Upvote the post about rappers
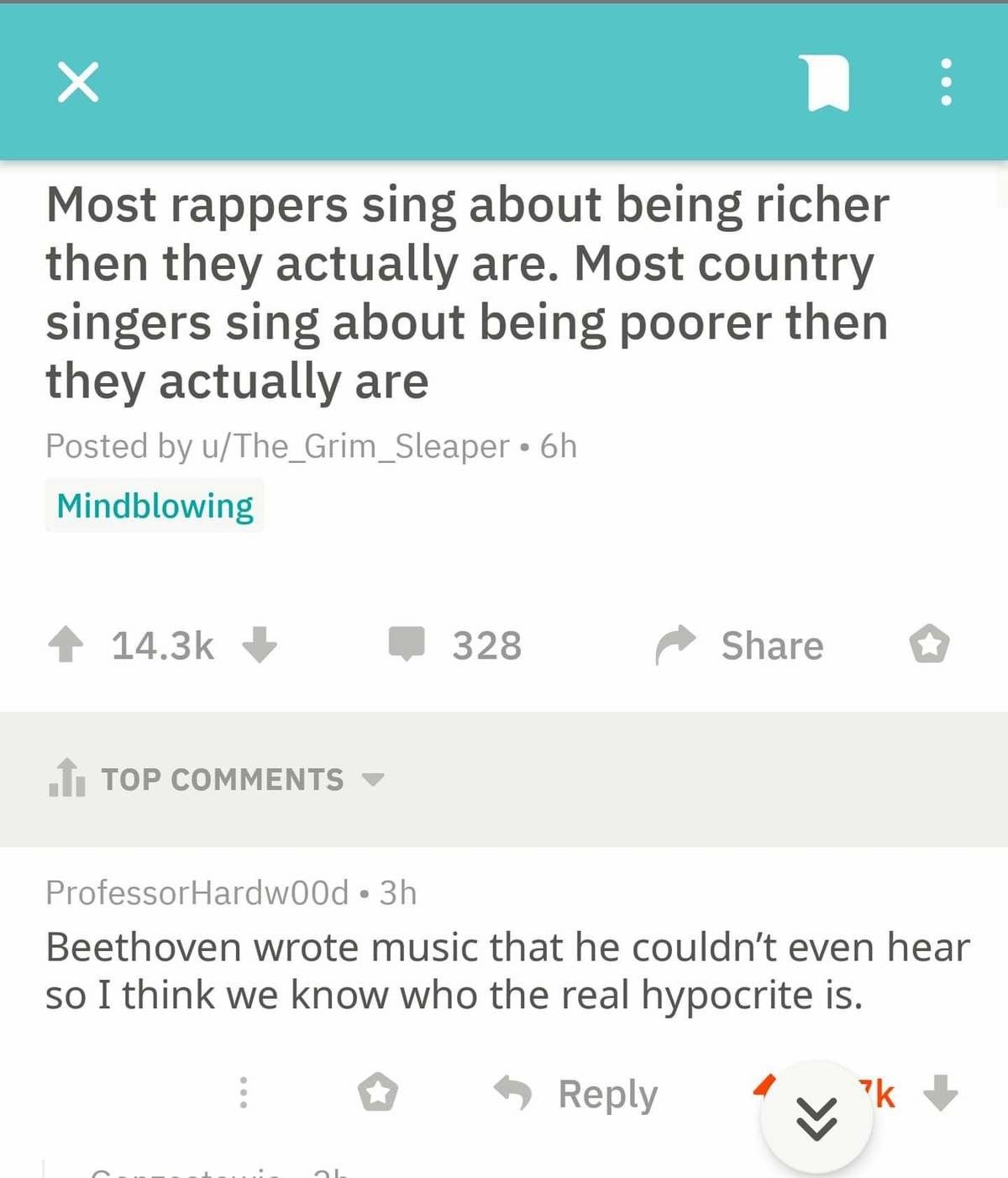 [66, 645]
